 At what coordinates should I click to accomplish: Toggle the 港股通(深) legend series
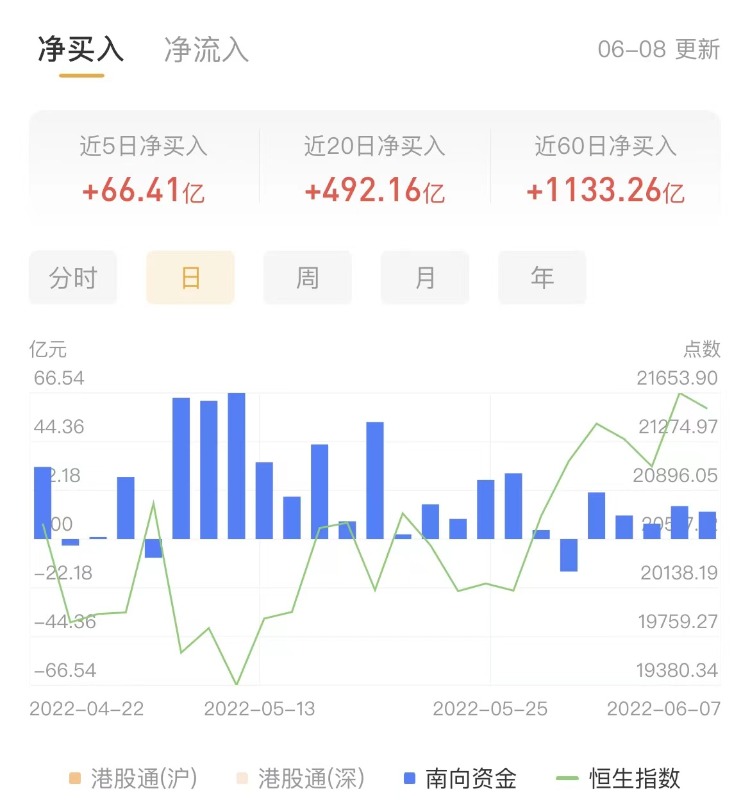(300, 778)
